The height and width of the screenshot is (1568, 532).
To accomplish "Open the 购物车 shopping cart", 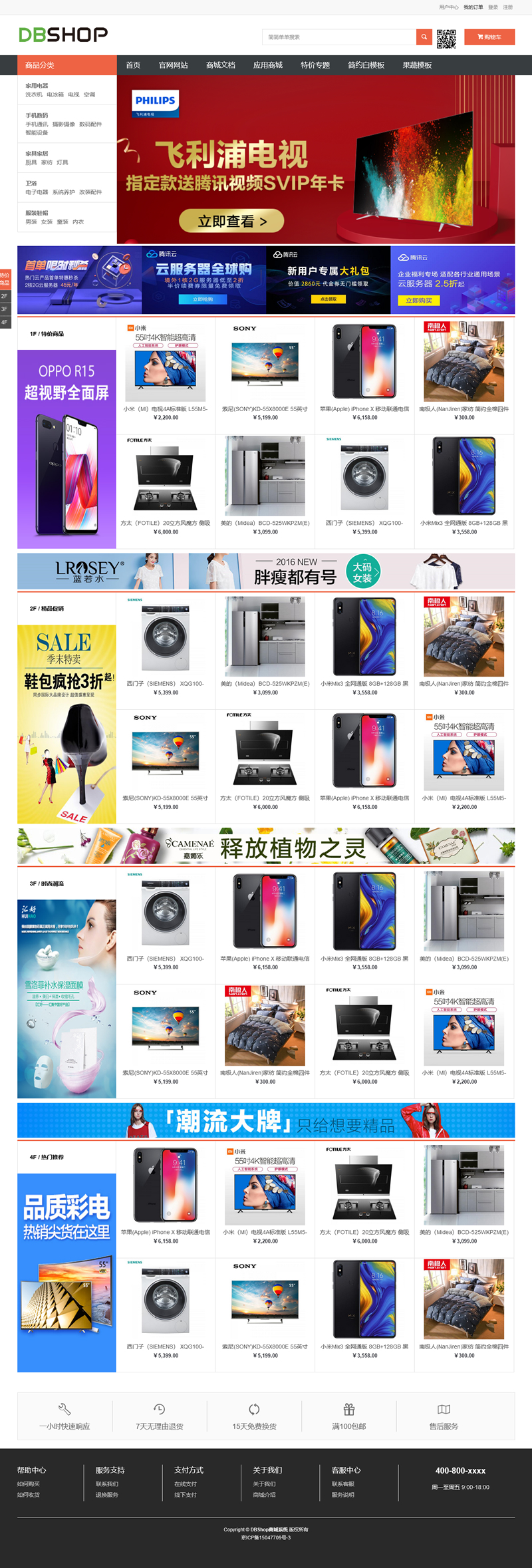I will (x=489, y=37).
